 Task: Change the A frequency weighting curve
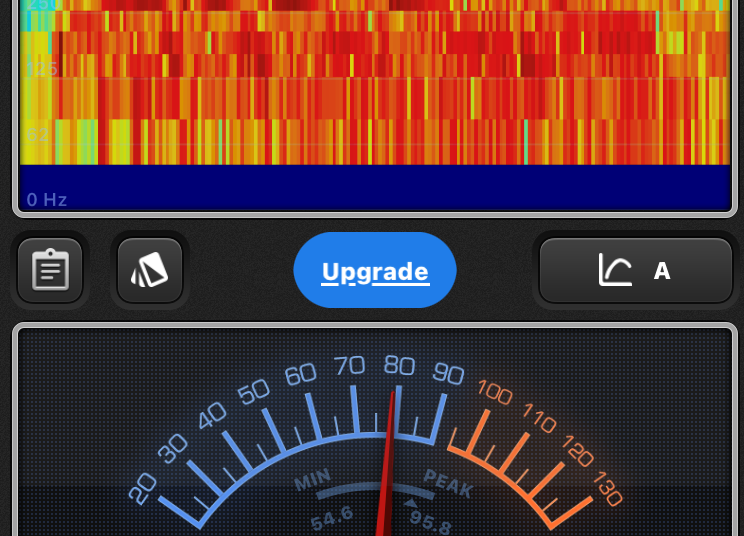tap(636, 270)
